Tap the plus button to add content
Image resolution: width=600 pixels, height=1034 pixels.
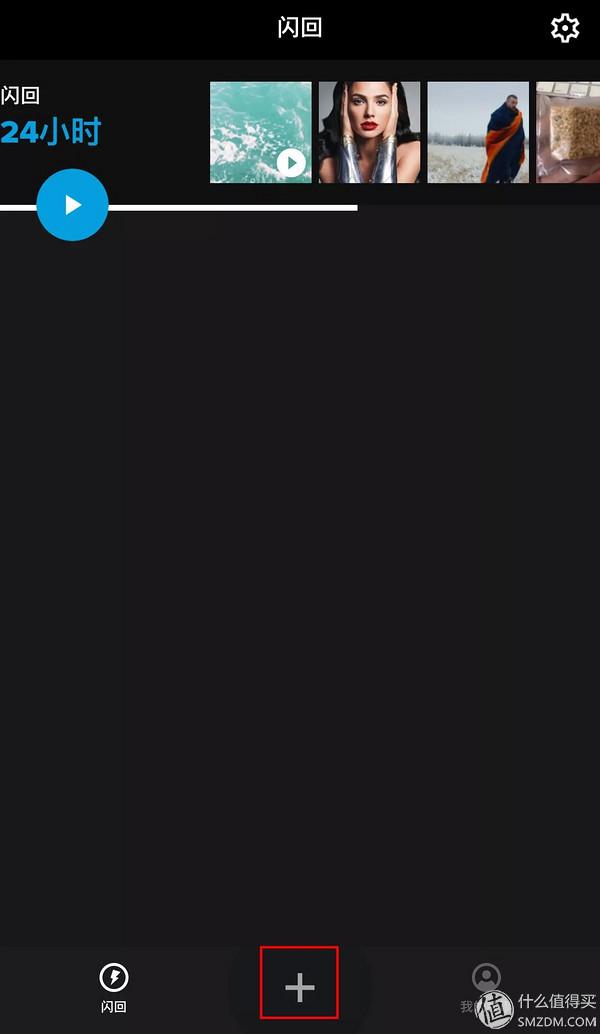click(299, 988)
